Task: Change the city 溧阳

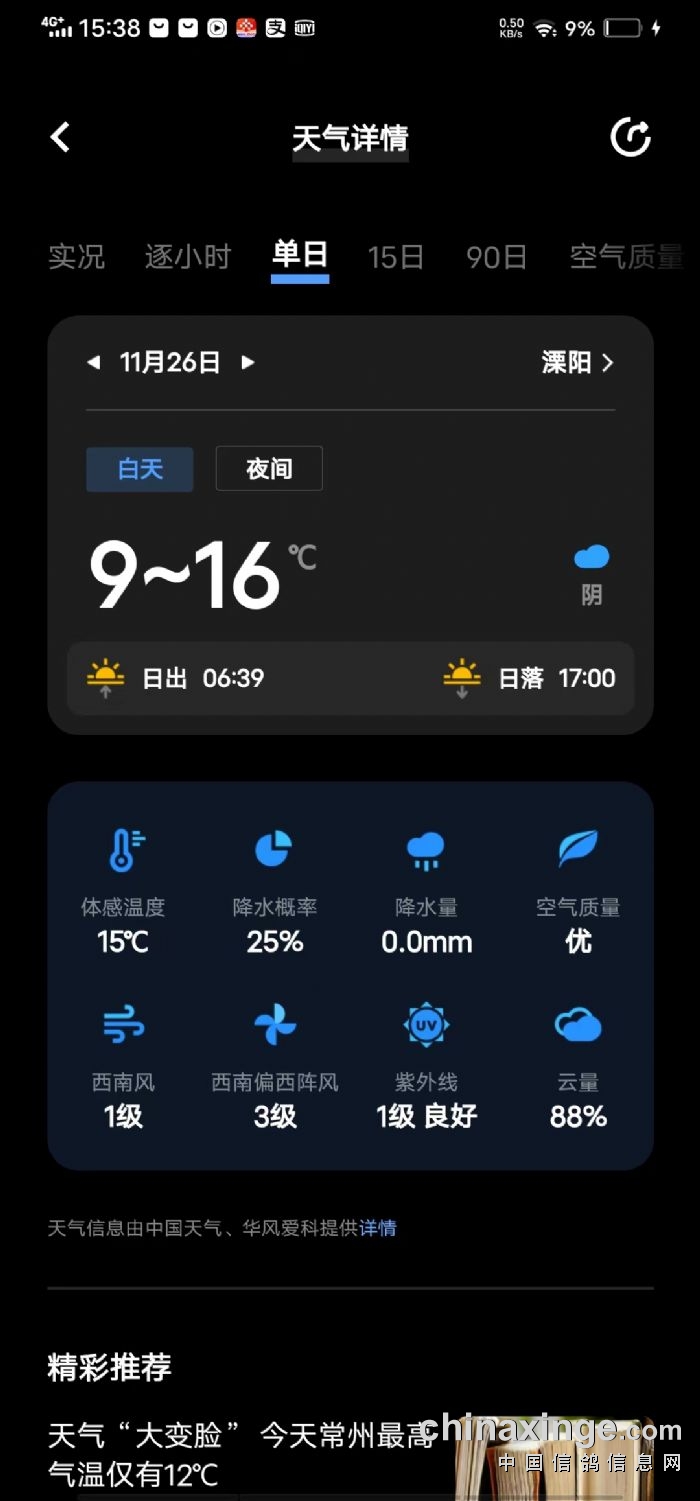Action: pyautogui.click(x=577, y=363)
